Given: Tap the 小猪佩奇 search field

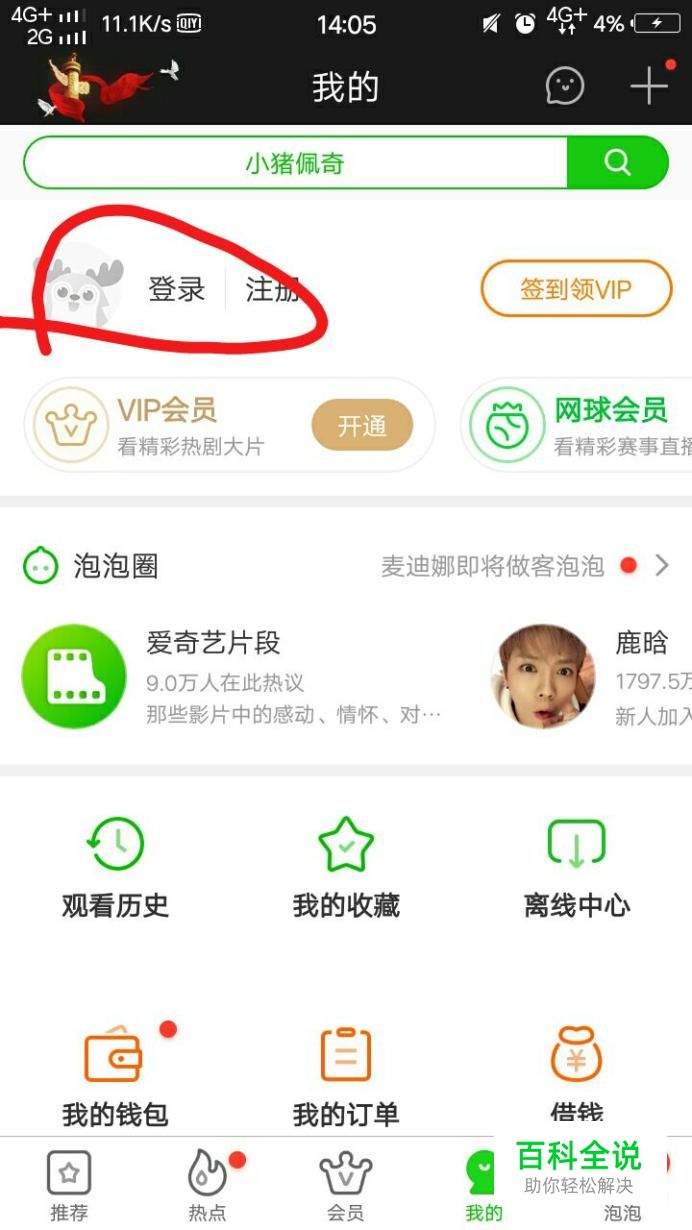Looking at the screenshot, I should click(x=295, y=162).
